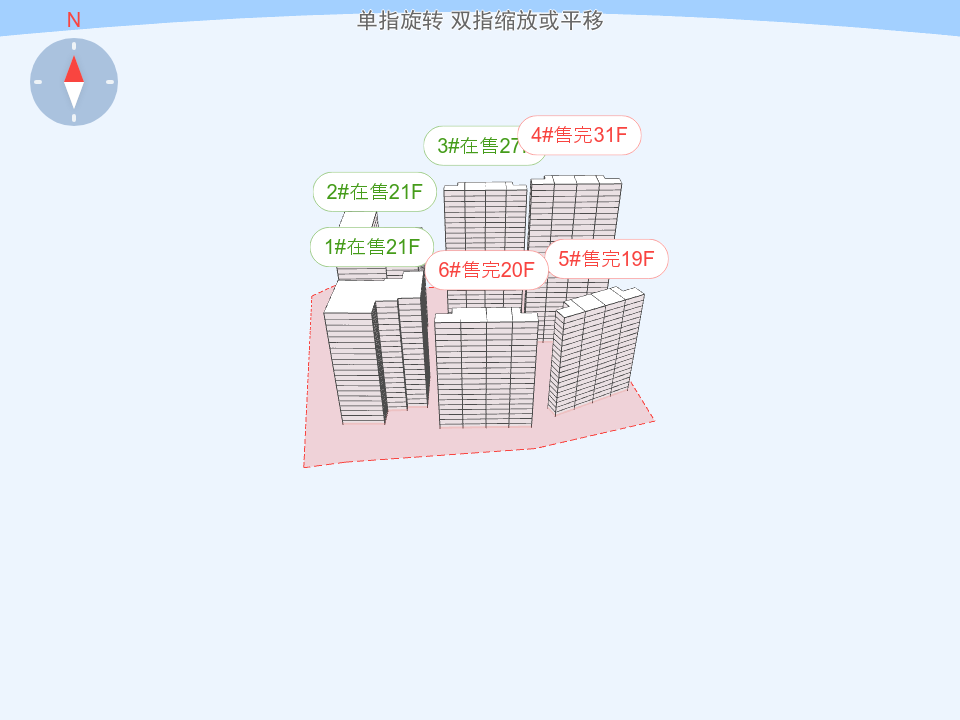View the 6# sold-out 20F building

(x=486, y=270)
